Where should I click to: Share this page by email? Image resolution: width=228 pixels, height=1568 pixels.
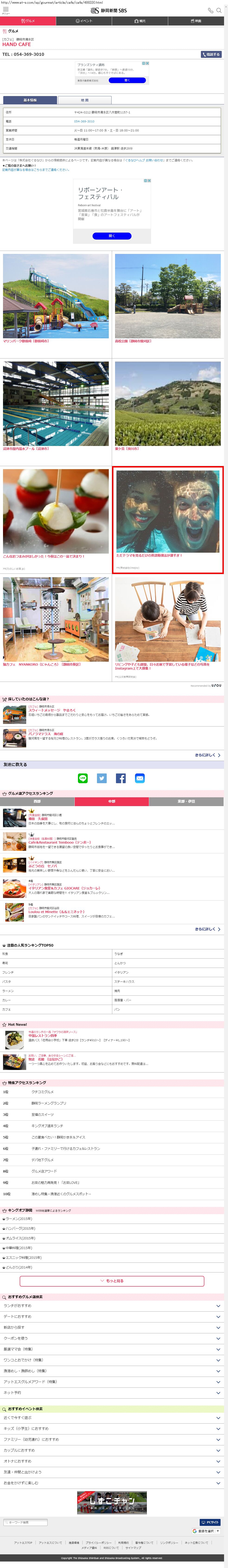pyautogui.click(x=140, y=779)
